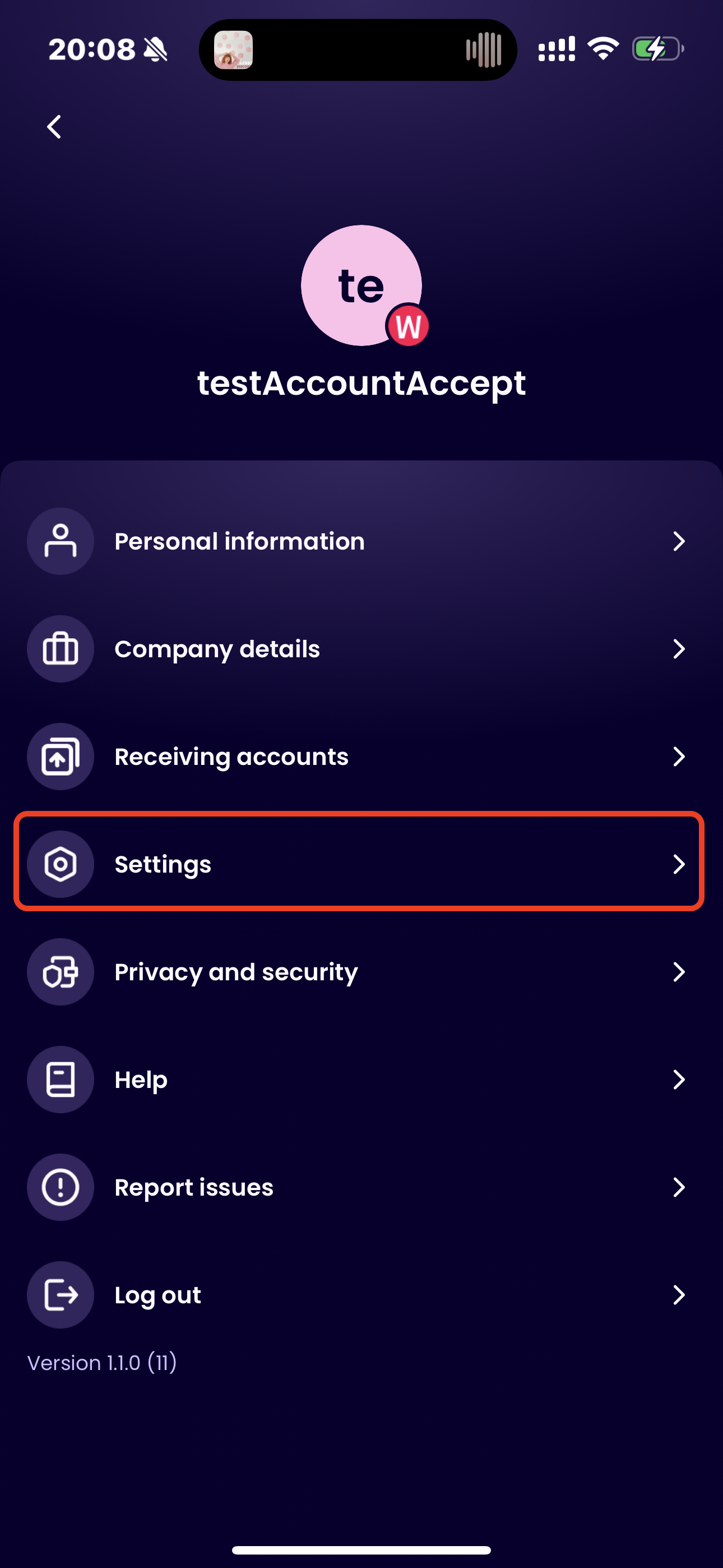Open the Help section
The image size is (723, 1568).
click(359, 1079)
